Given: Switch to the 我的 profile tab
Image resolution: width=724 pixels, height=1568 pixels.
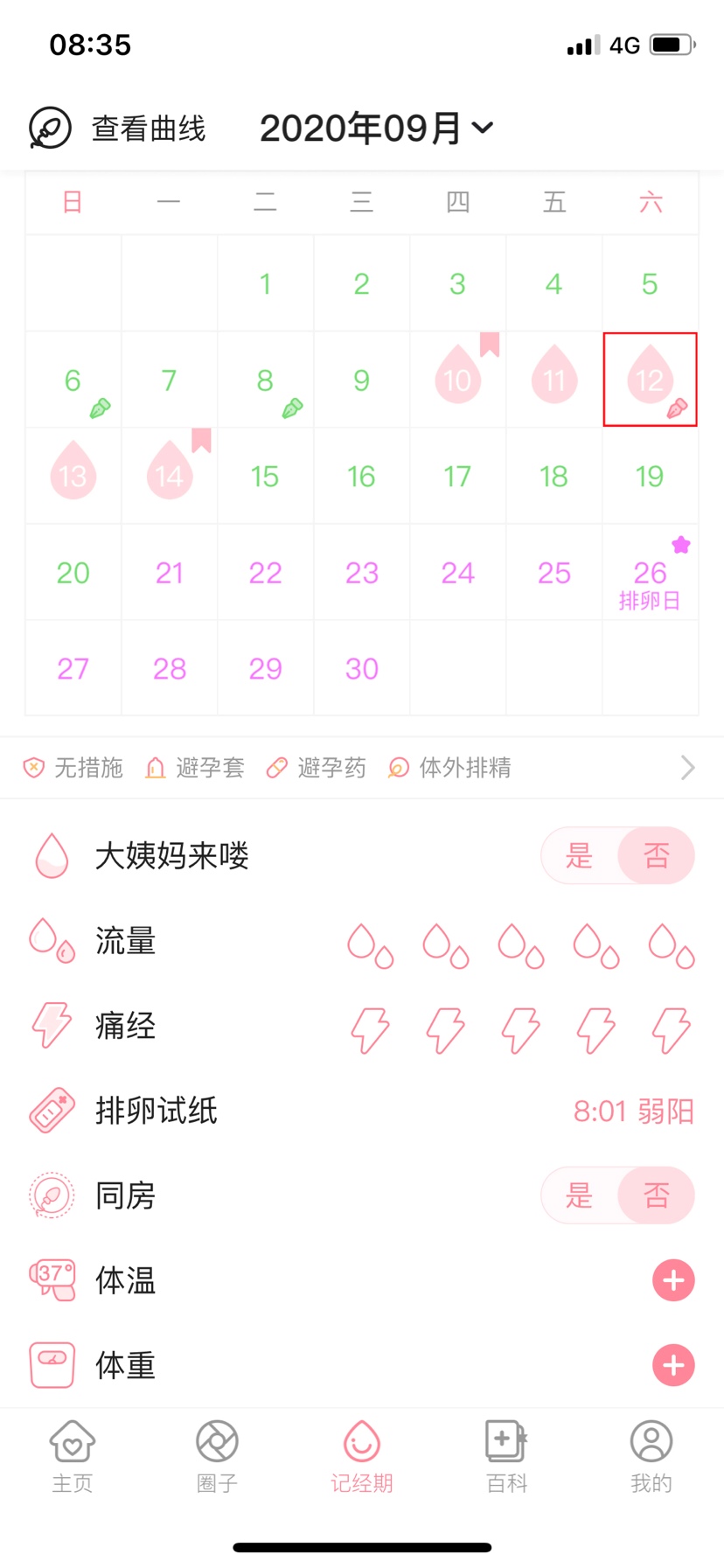Looking at the screenshot, I should tap(651, 1457).
